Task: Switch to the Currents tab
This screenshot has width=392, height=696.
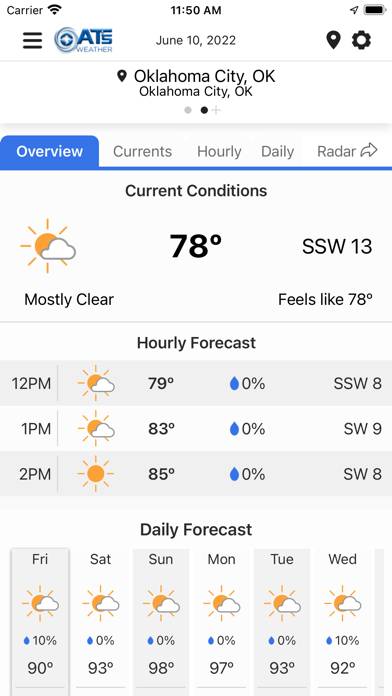Action: (143, 151)
